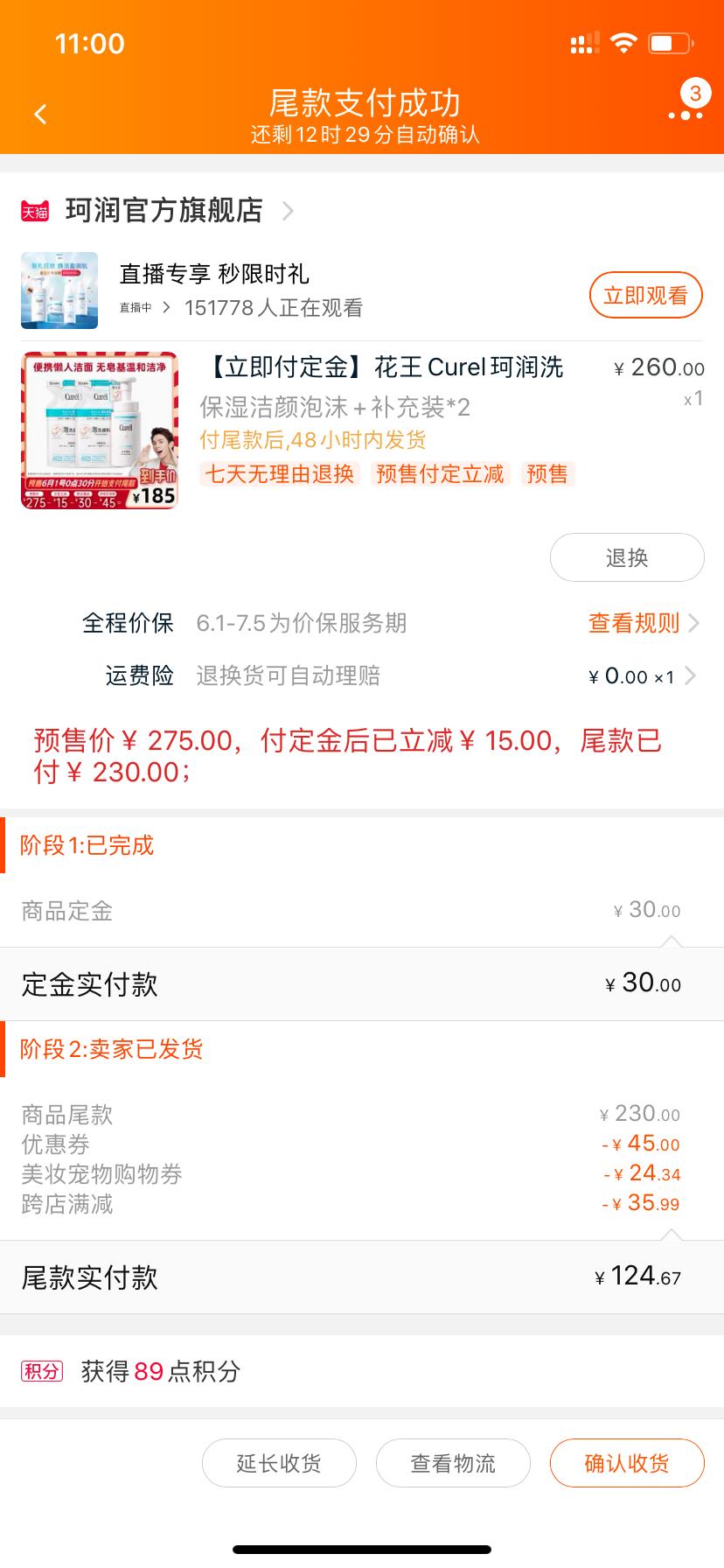Tap 查看物流 to view logistics
This screenshot has width=724, height=1568.
pos(453,1463)
